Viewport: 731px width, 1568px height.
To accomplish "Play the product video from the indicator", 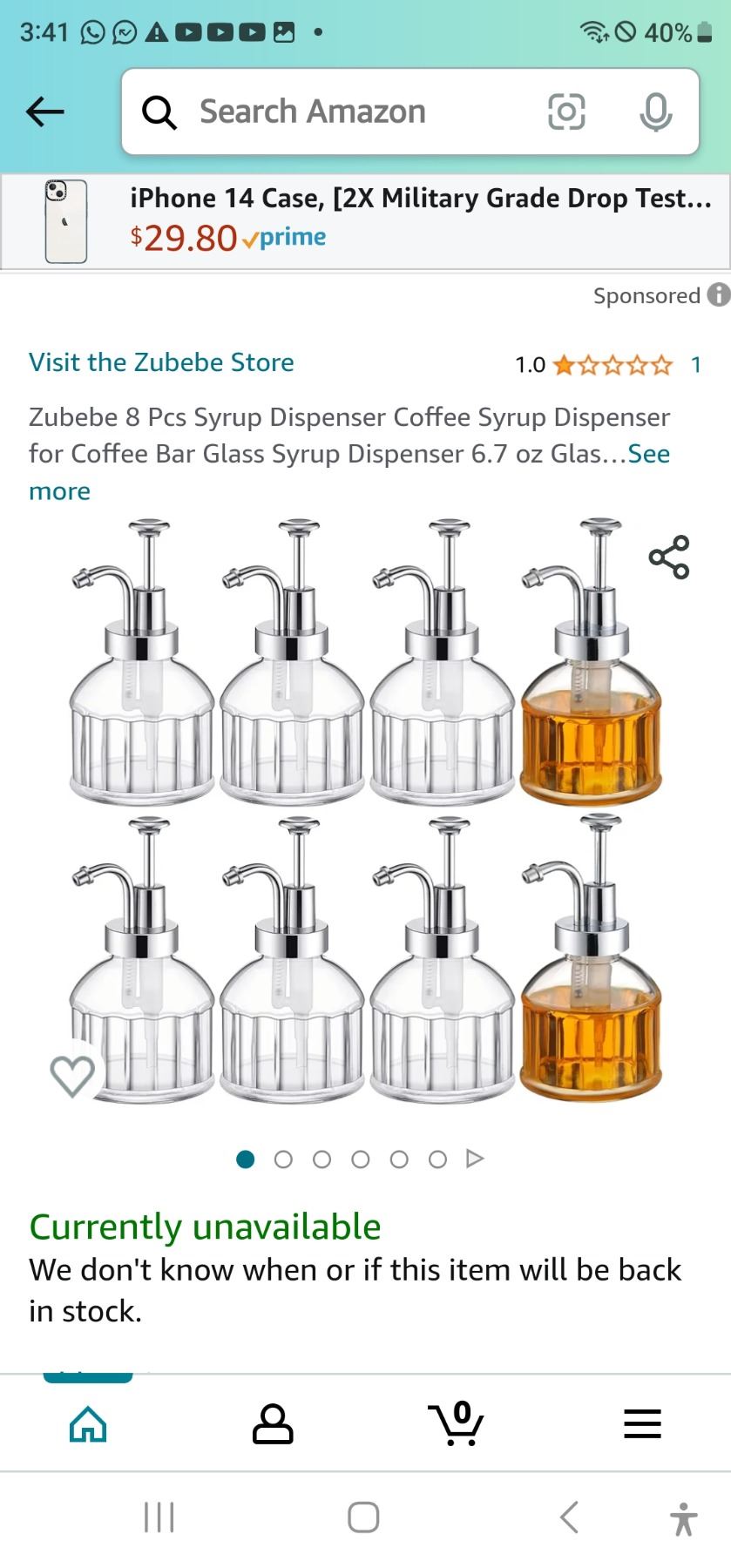I will click(x=475, y=1159).
